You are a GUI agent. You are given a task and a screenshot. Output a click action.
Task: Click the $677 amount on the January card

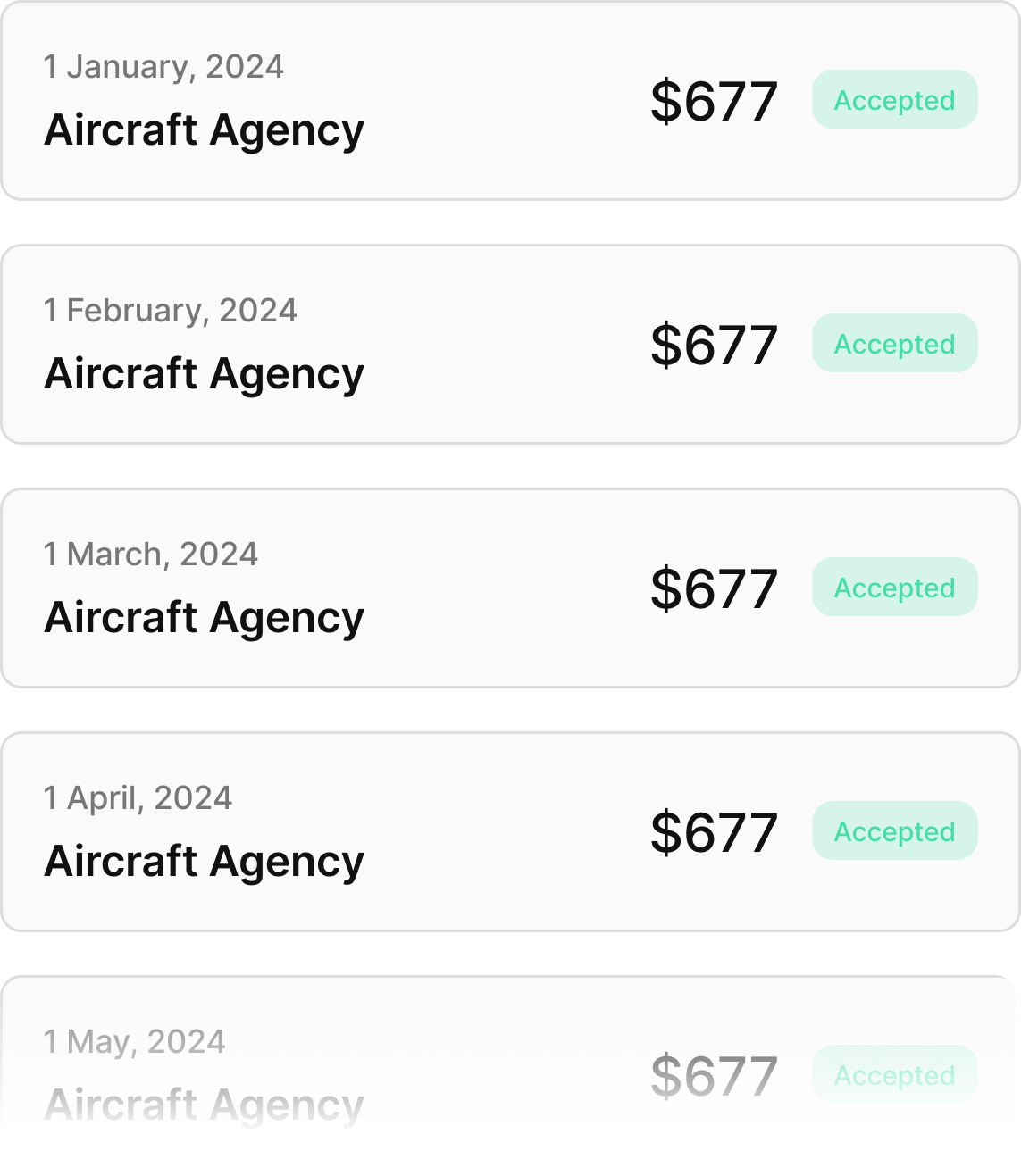click(713, 101)
